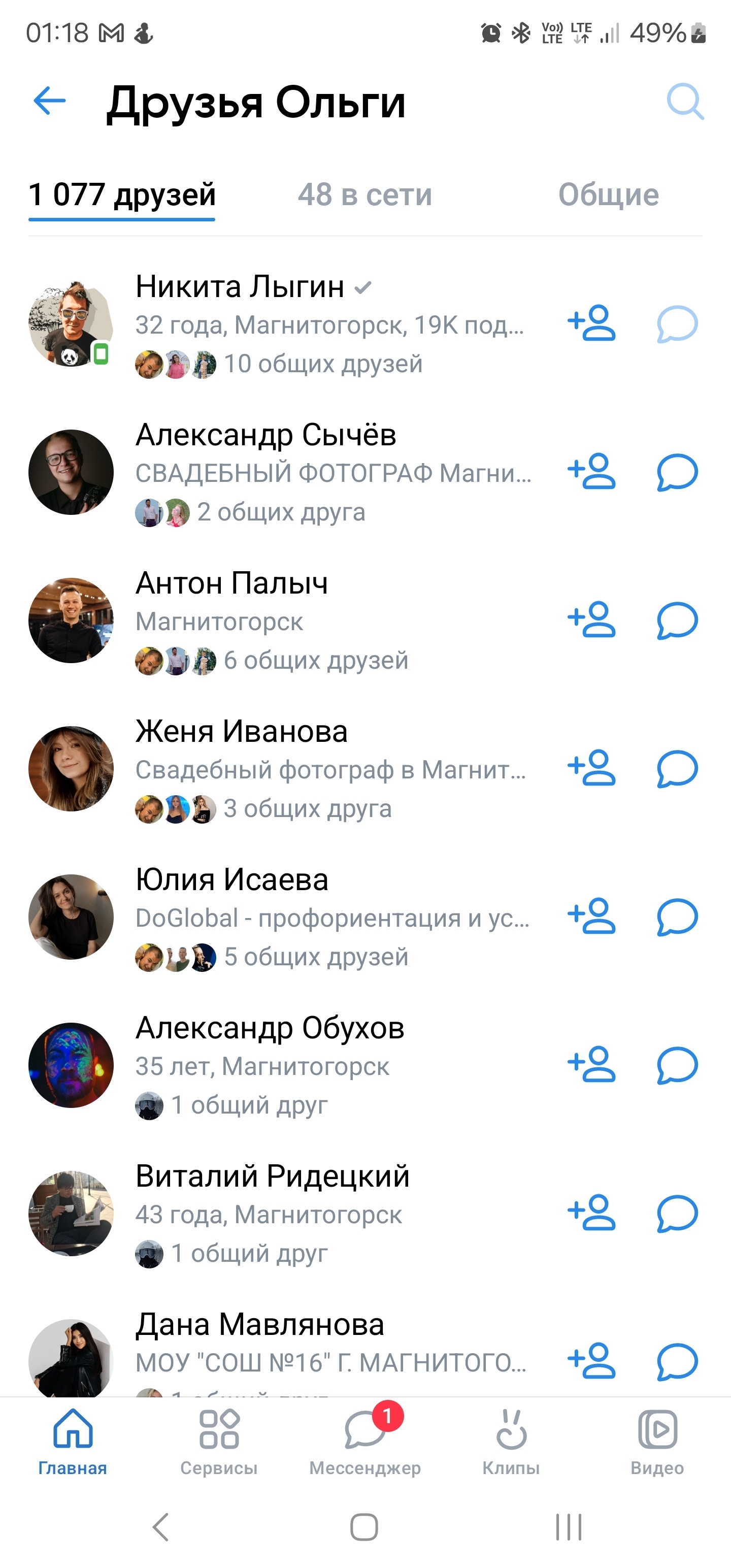Tap the system home button
This screenshot has width=731, height=1568.
tap(364, 1526)
